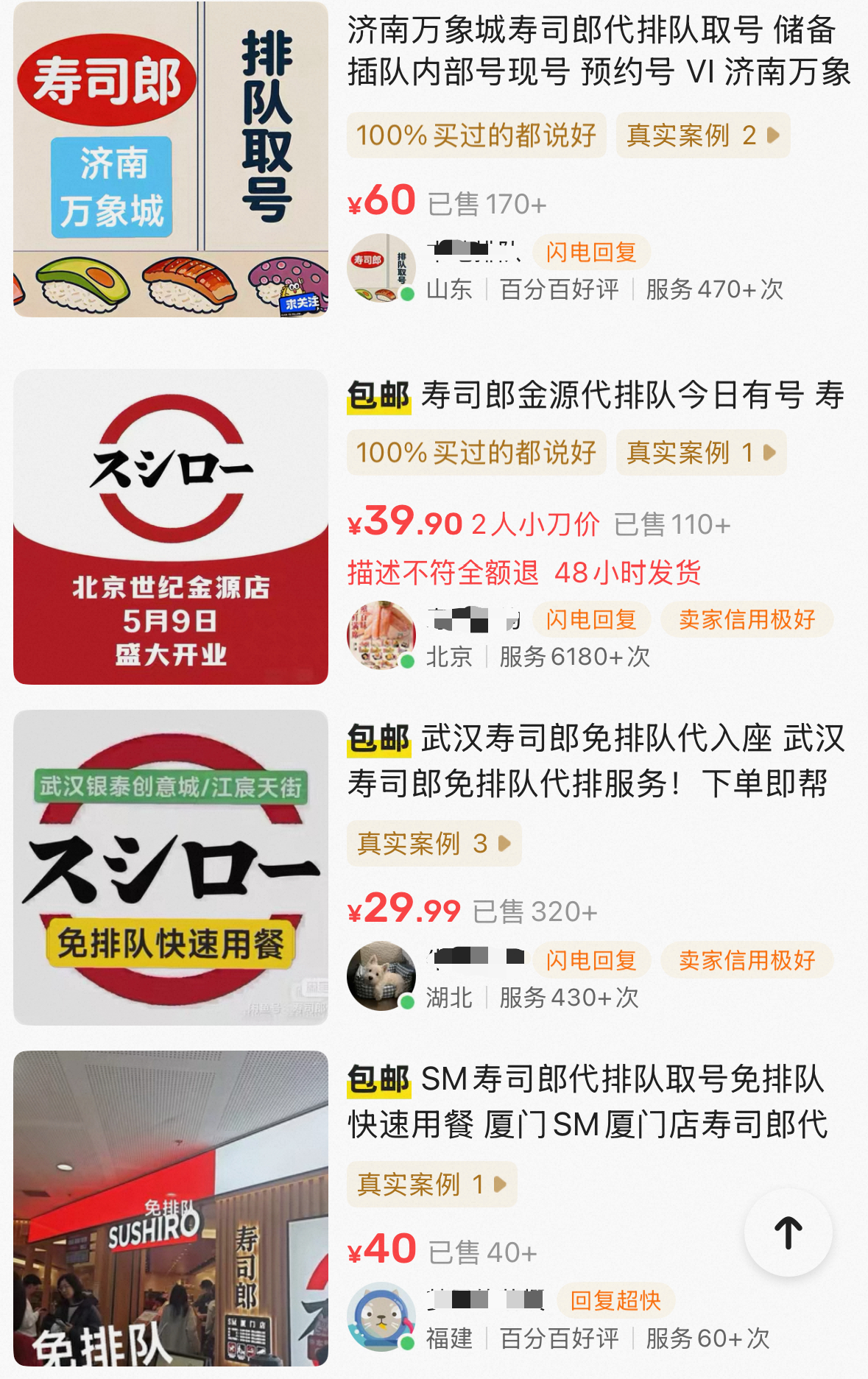Image resolution: width=868 pixels, height=1379 pixels.
Task: Expand 真实案例 3 on the 武汉 listing
Action: pos(434,844)
